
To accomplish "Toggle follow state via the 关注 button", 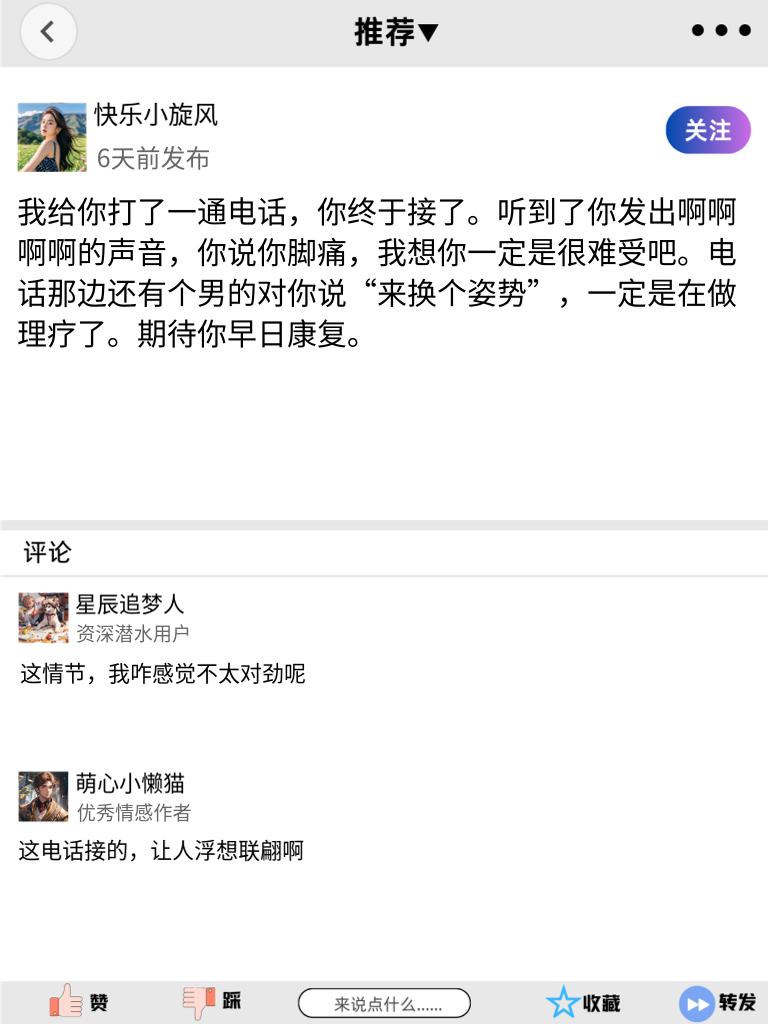I will (x=707, y=130).
